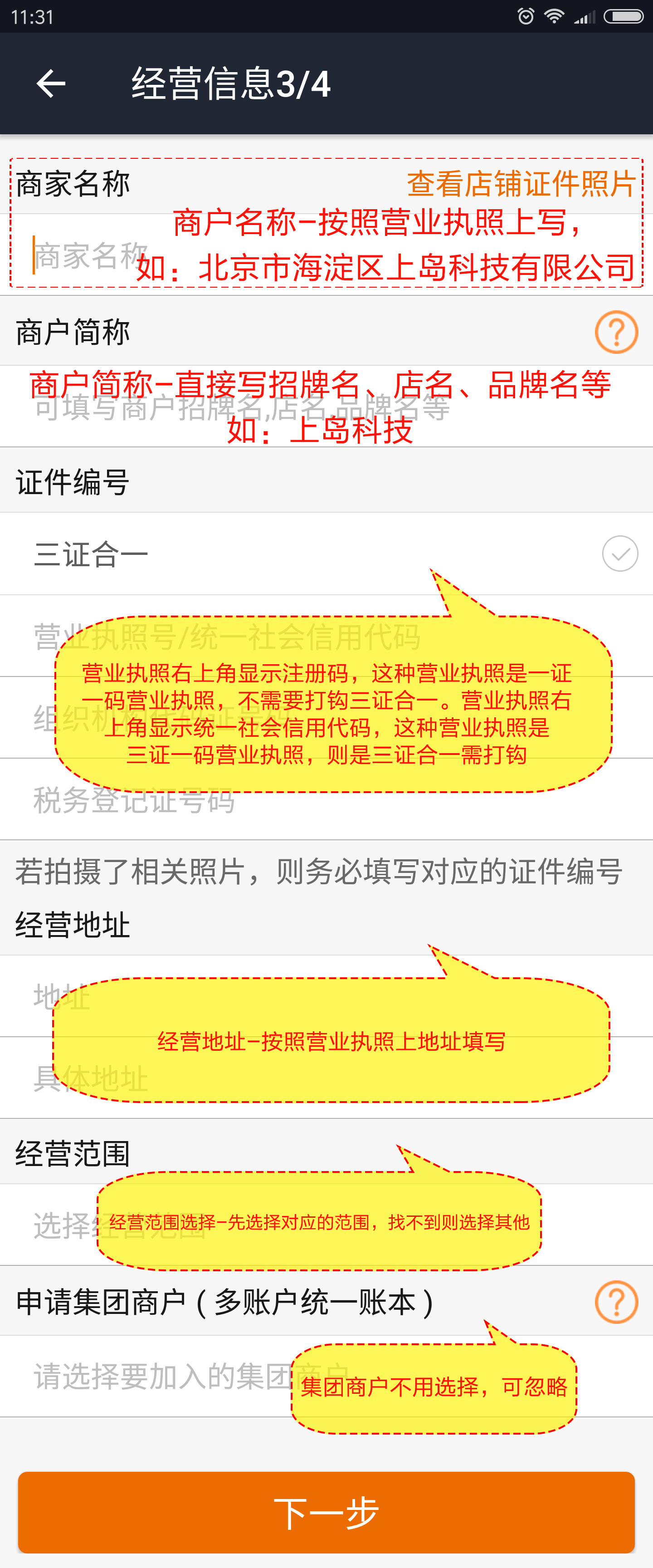
Task: Check the 三证合一 option
Action: 619,554
